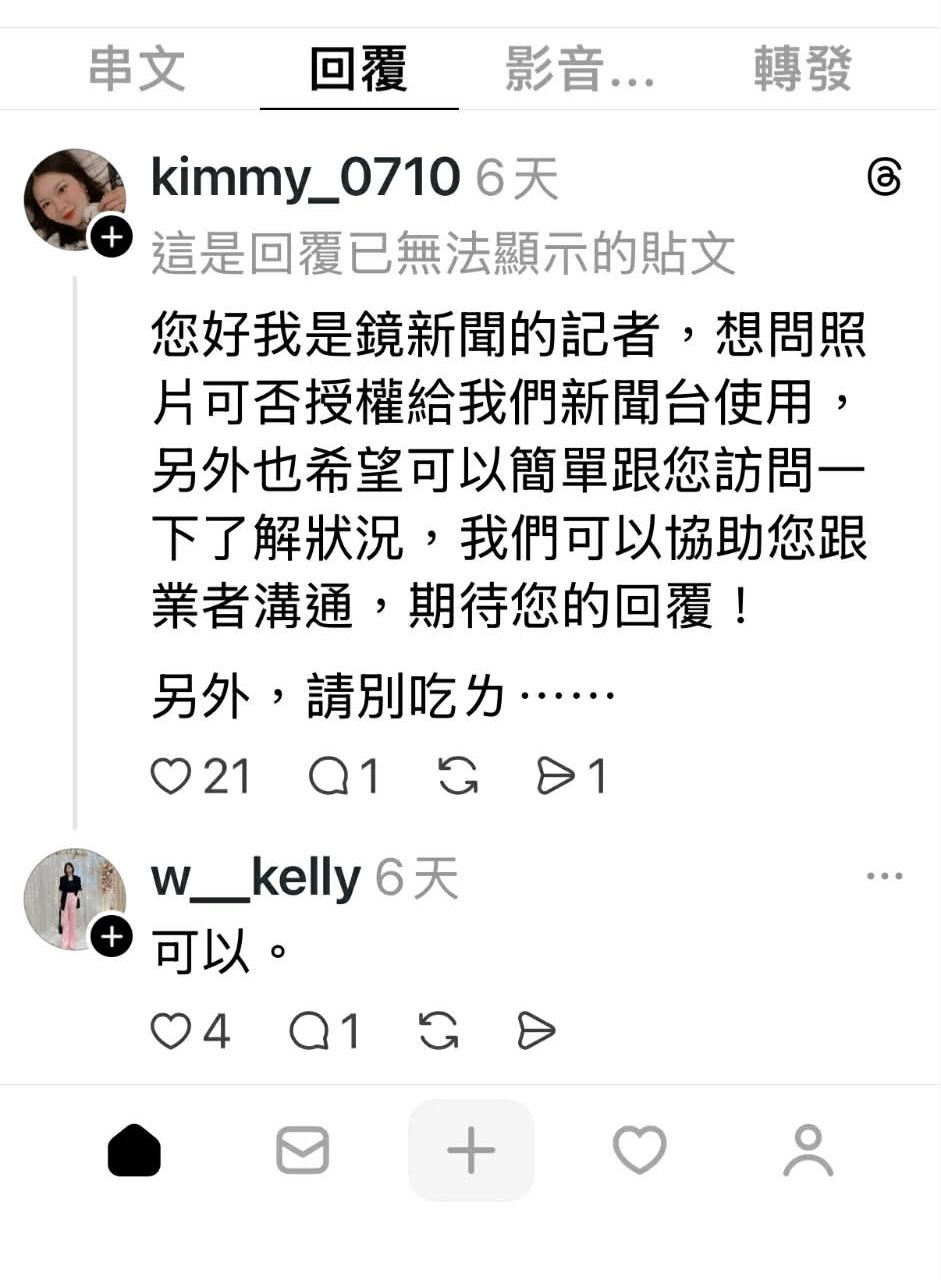Image resolution: width=941 pixels, height=1280 pixels.
Task: Repost w__kelly's reply
Action: coord(439,1031)
